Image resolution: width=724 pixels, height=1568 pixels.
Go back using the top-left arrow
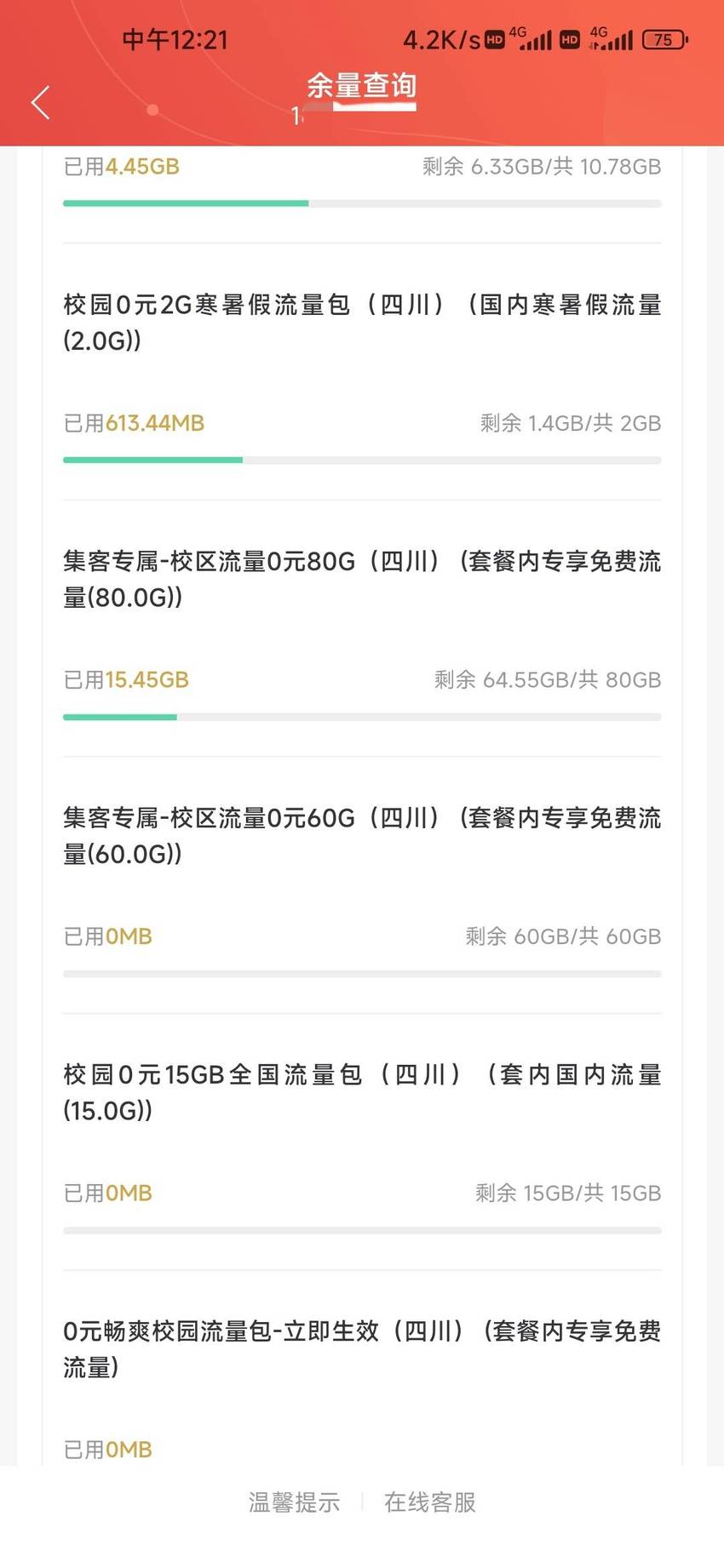40,102
